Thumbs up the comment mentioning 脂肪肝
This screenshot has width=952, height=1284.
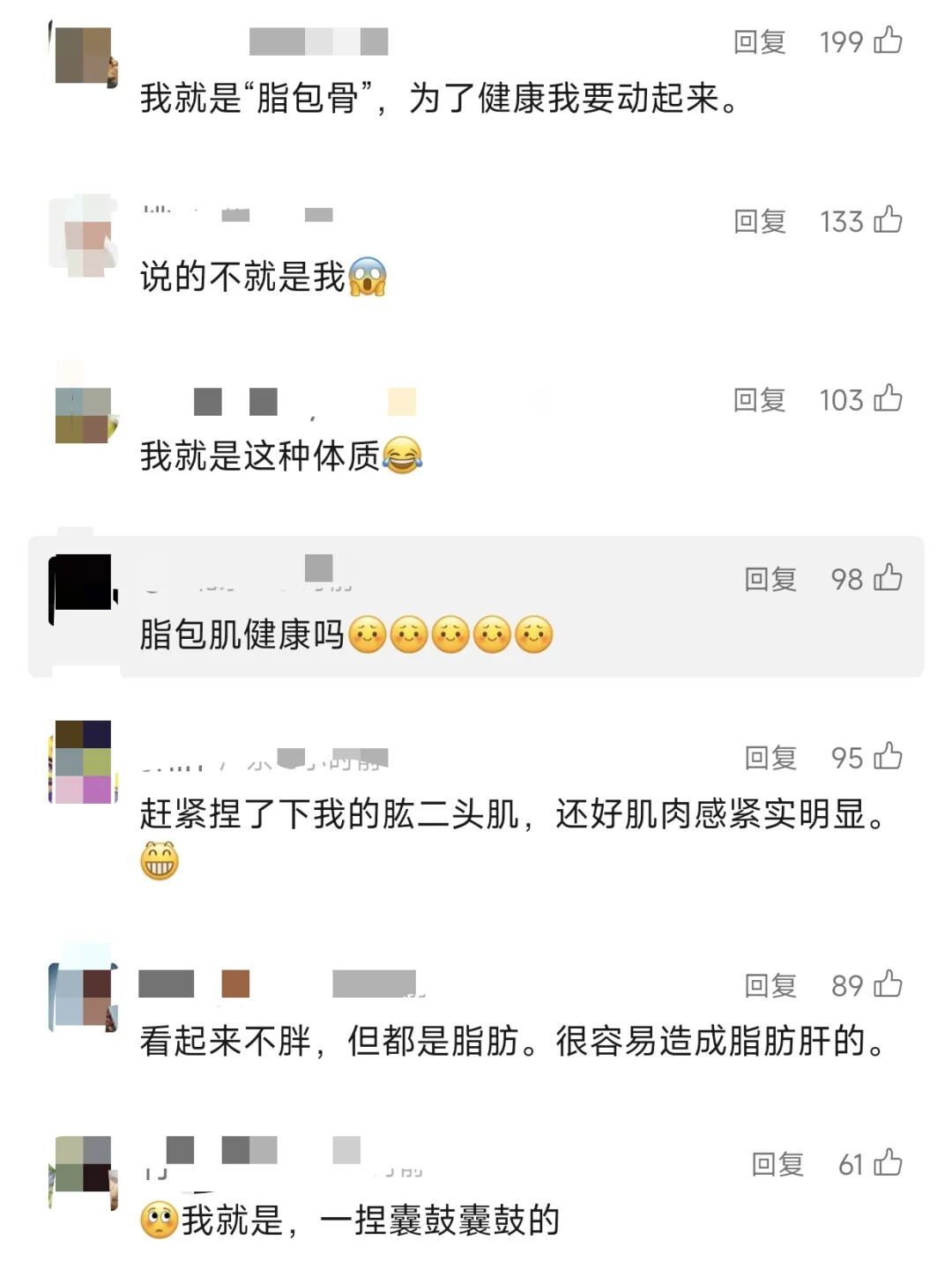click(888, 983)
